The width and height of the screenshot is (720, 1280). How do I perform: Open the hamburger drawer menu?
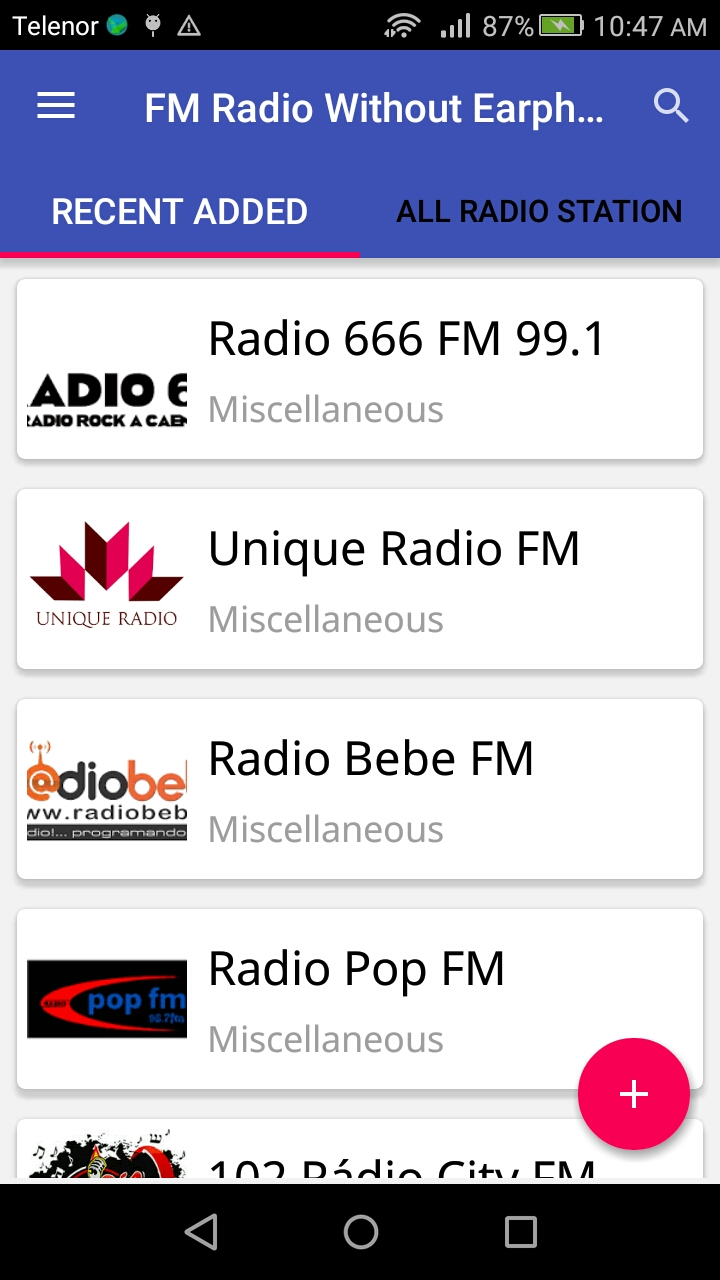[x=56, y=106]
